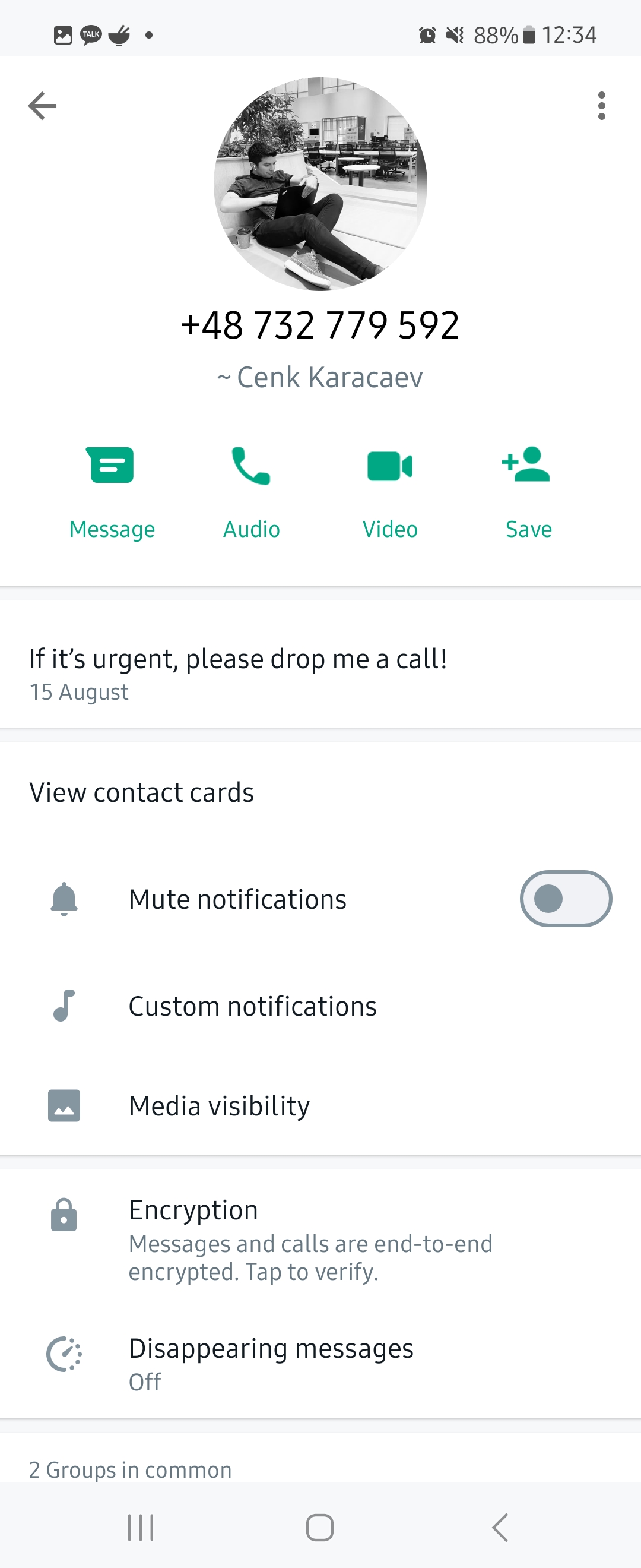The image size is (641, 1568).
Task: Open Disappearing messages setting
Action: pos(271,1364)
